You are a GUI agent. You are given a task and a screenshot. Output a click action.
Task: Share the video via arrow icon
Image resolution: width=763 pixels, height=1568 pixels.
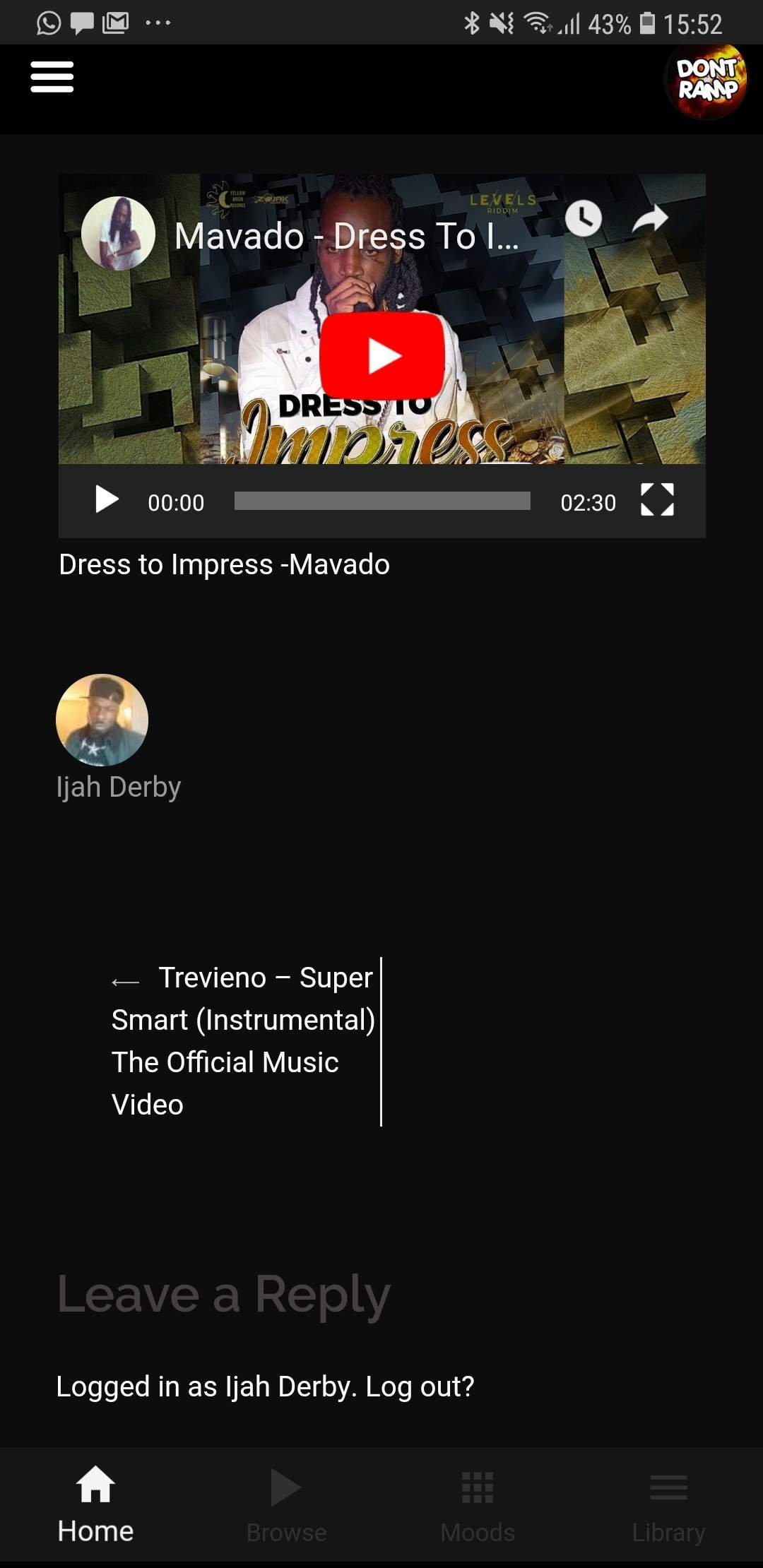pos(650,219)
